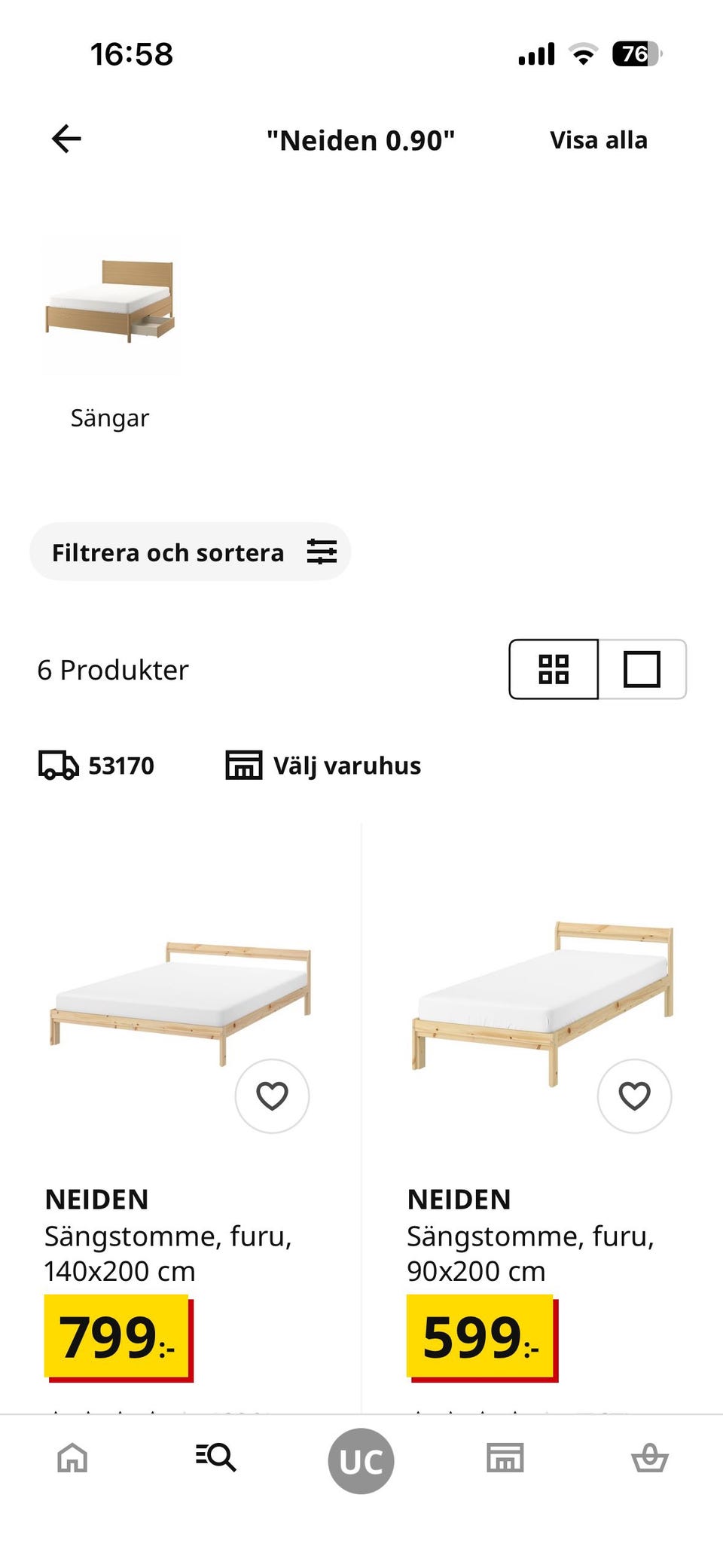This screenshot has width=723, height=1568.
Task: Open the shopping basket icon
Action: point(650,1459)
